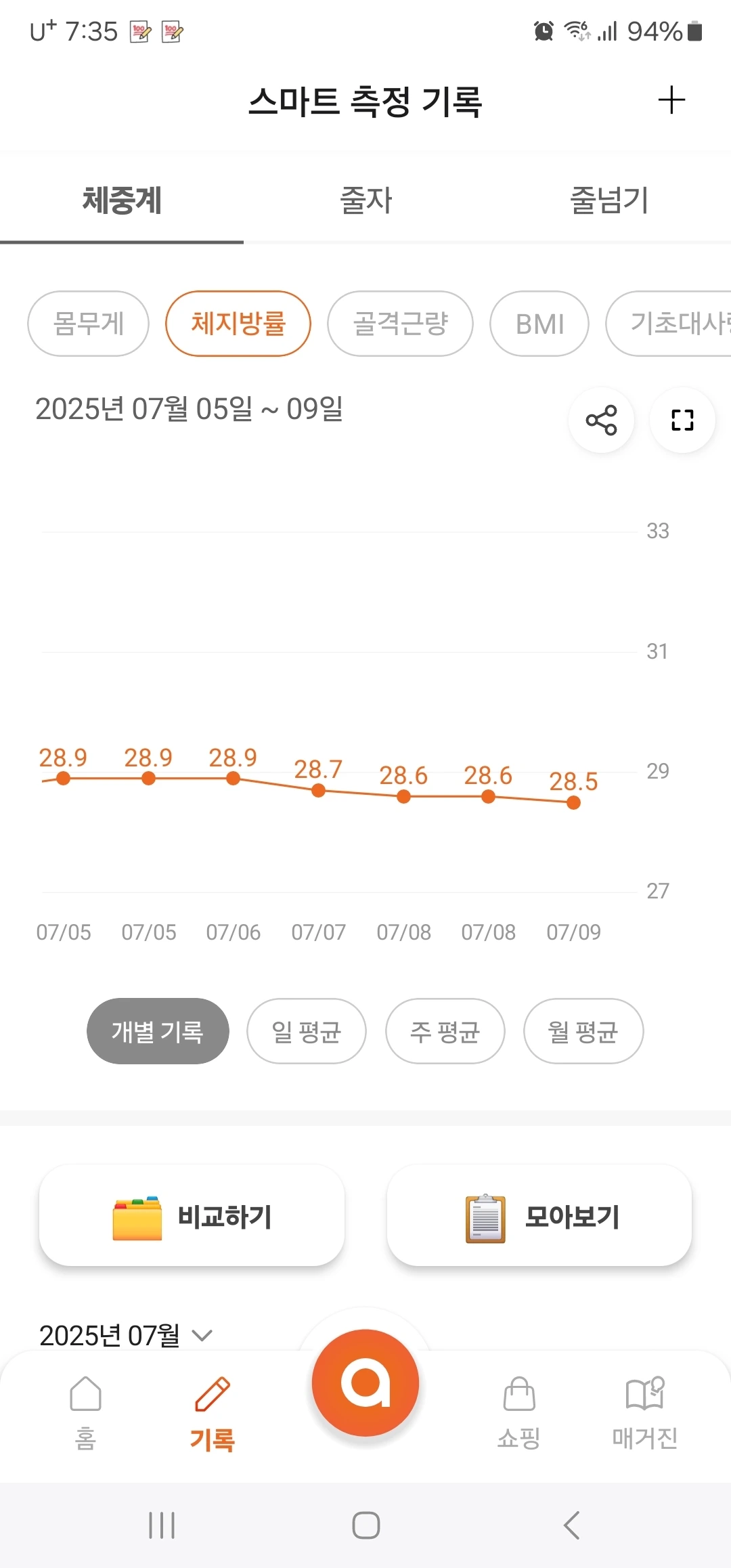The width and height of the screenshot is (731, 1568).
Task: Select the 개별 기록 chip
Action: click(x=158, y=1031)
